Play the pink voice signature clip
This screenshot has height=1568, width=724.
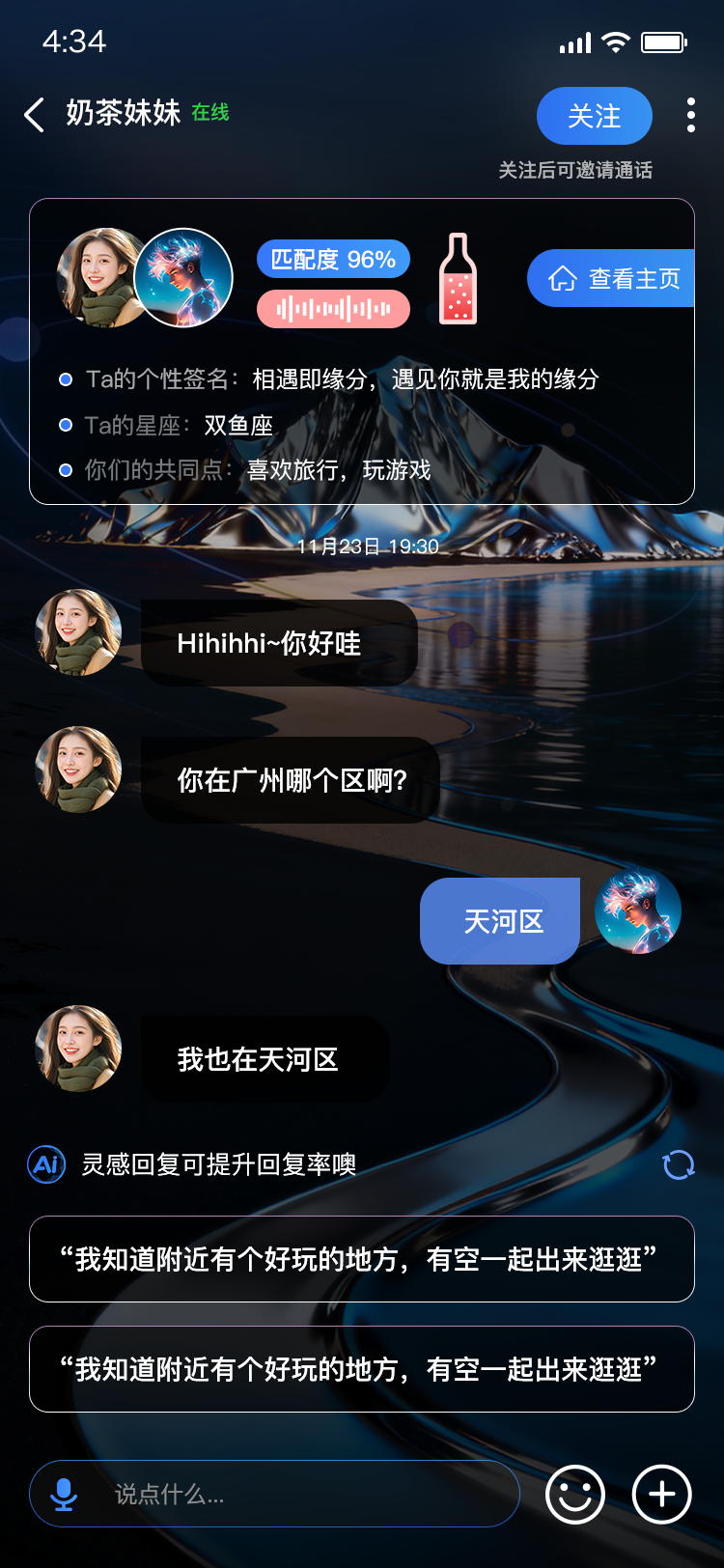pyautogui.click(x=333, y=309)
